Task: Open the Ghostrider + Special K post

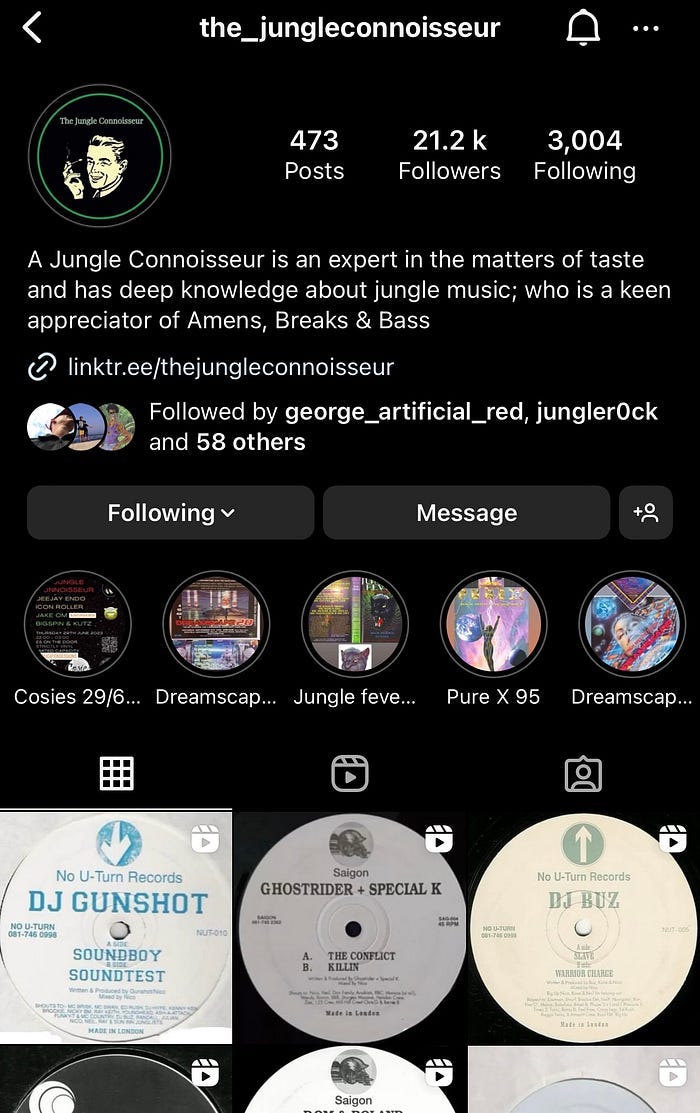Action: [350, 927]
